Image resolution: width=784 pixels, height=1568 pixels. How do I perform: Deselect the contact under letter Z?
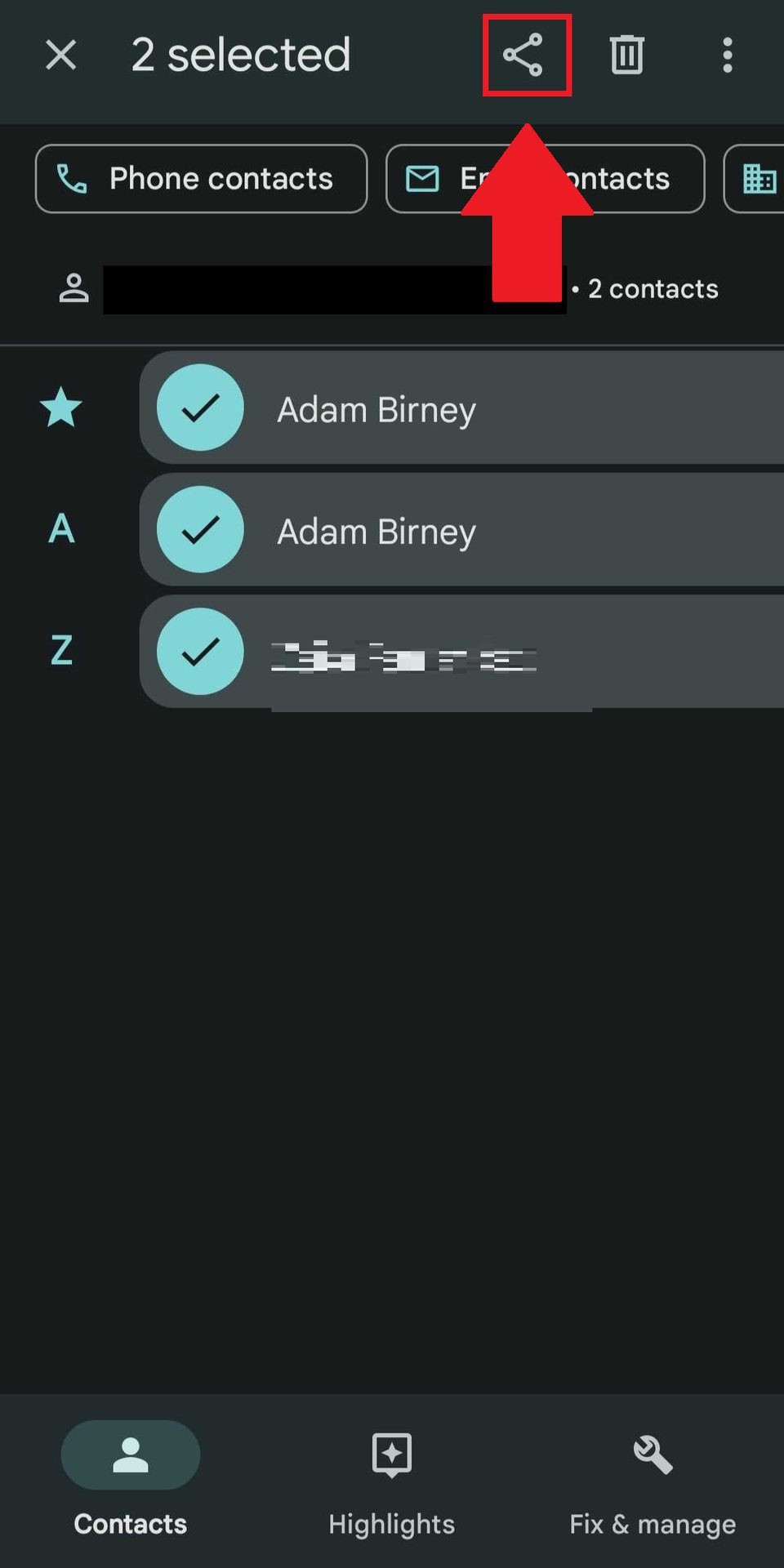coord(200,652)
